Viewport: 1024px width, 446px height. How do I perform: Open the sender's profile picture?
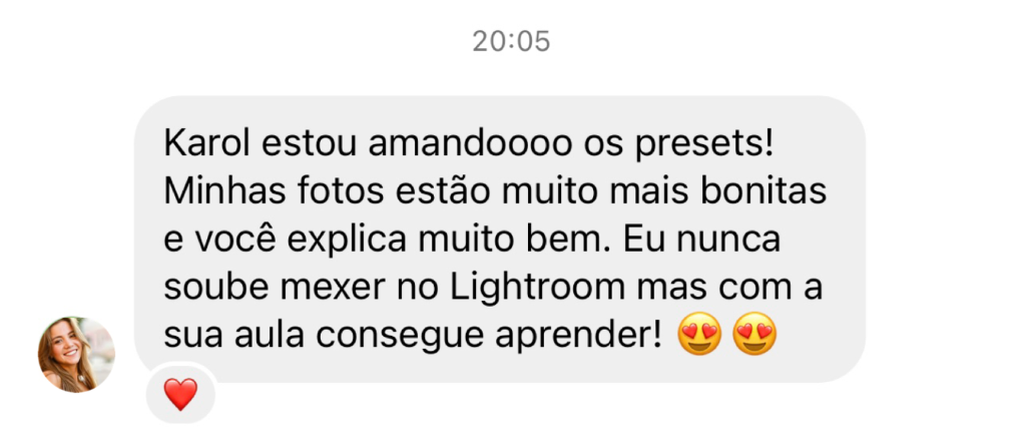coord(76,354)
